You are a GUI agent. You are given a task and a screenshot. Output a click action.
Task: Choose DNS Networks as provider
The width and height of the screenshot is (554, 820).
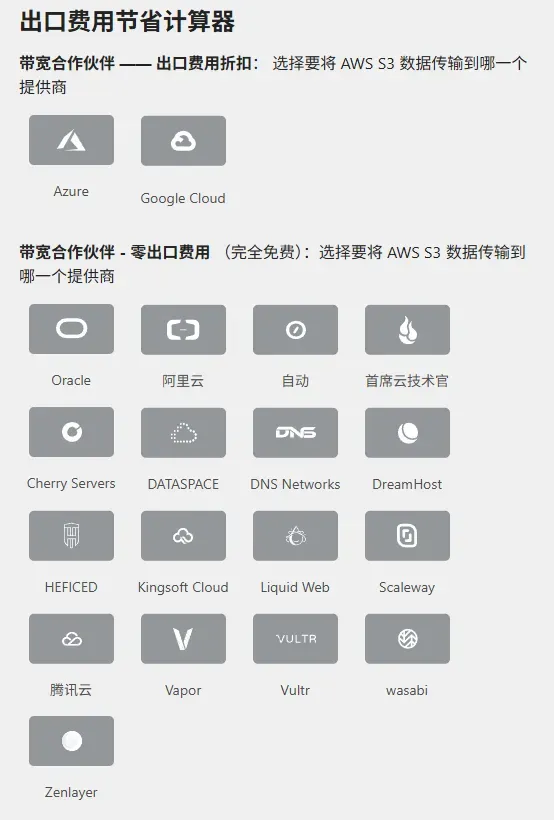click(295, 432)
